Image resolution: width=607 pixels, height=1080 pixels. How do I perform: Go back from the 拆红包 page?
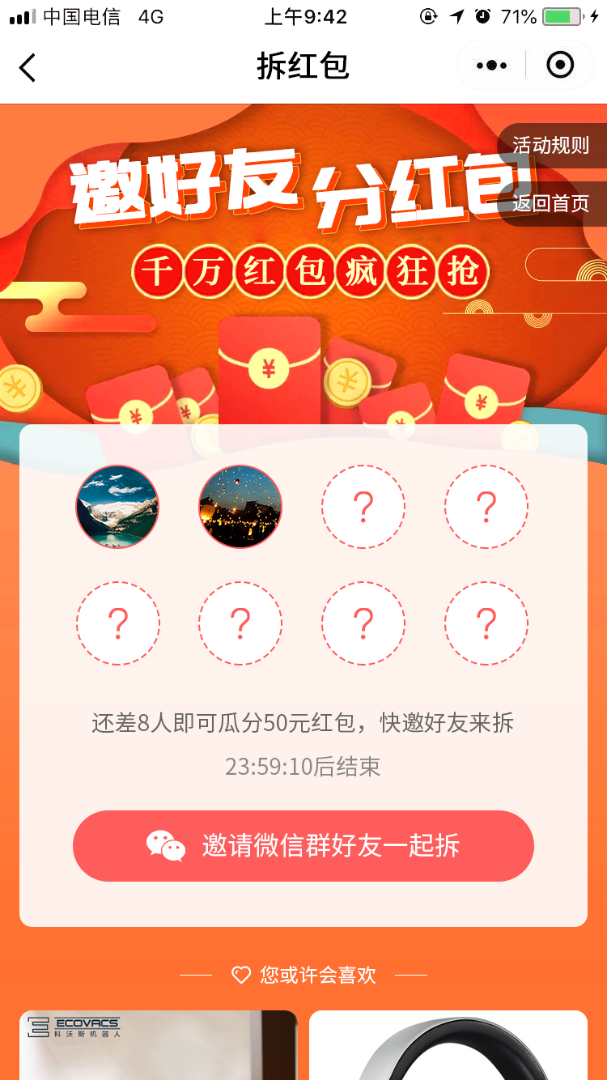pyautogui.click(x=27, y=67)
